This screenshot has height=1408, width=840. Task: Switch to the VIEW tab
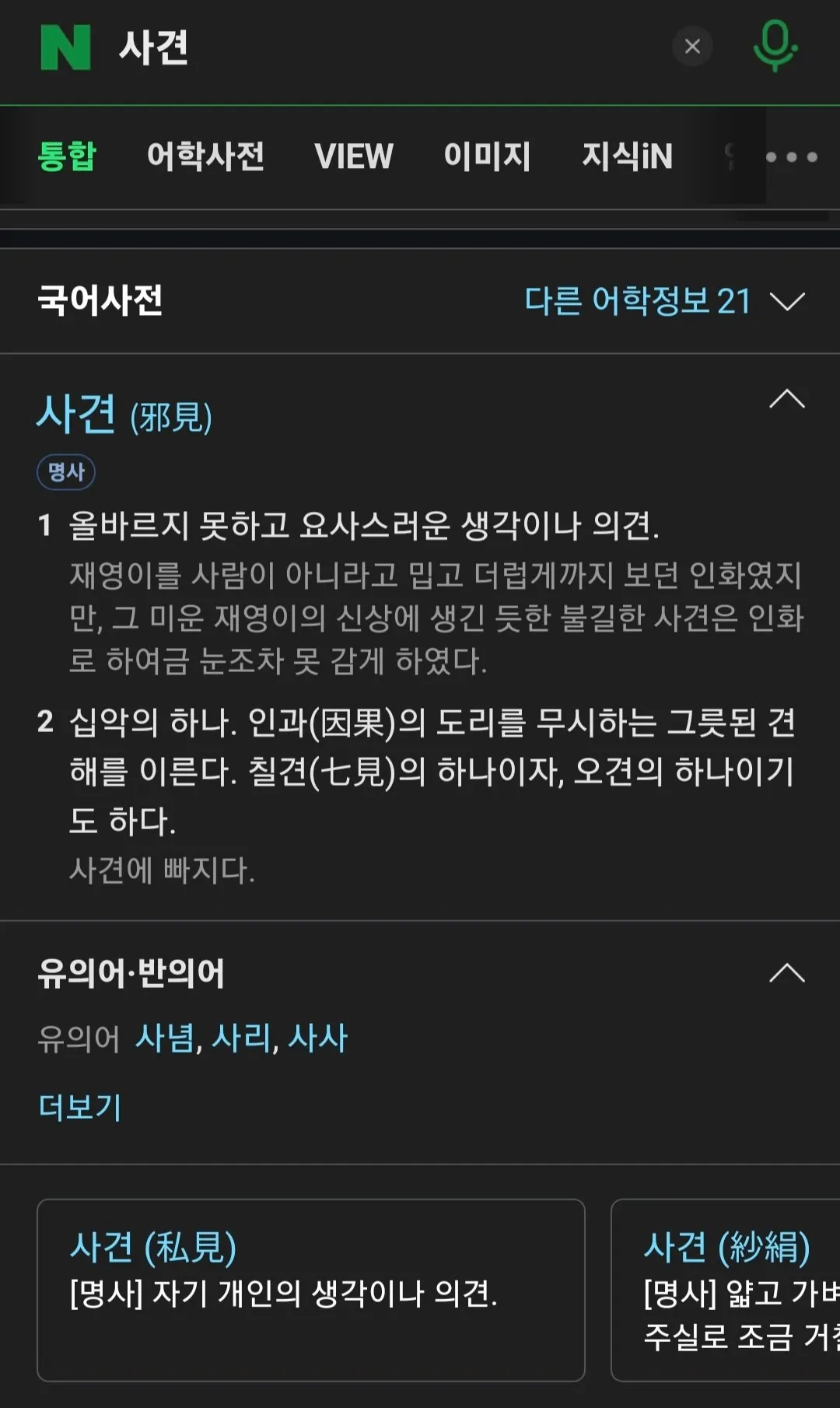tap(354, 156)
